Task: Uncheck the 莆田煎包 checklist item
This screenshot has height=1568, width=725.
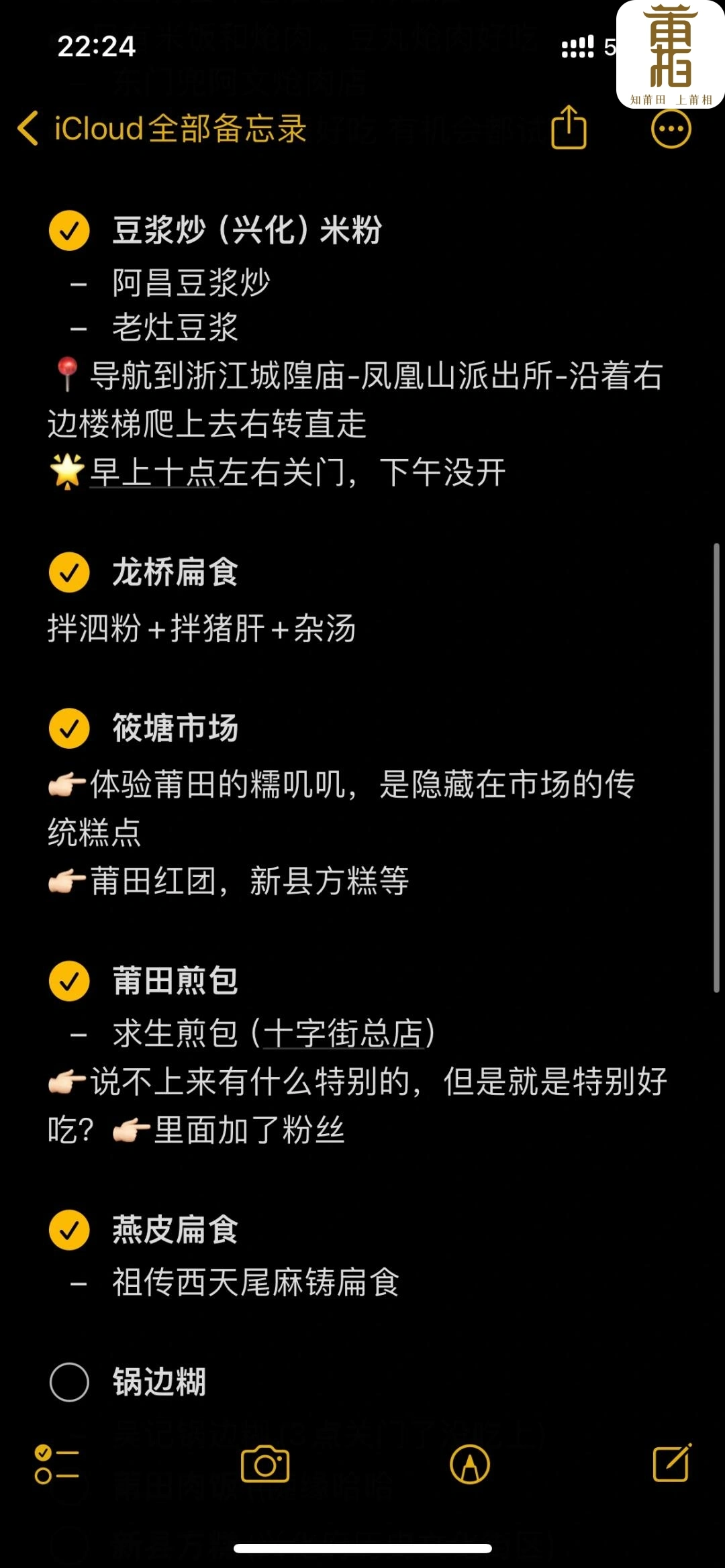Action: coord(69,981)
